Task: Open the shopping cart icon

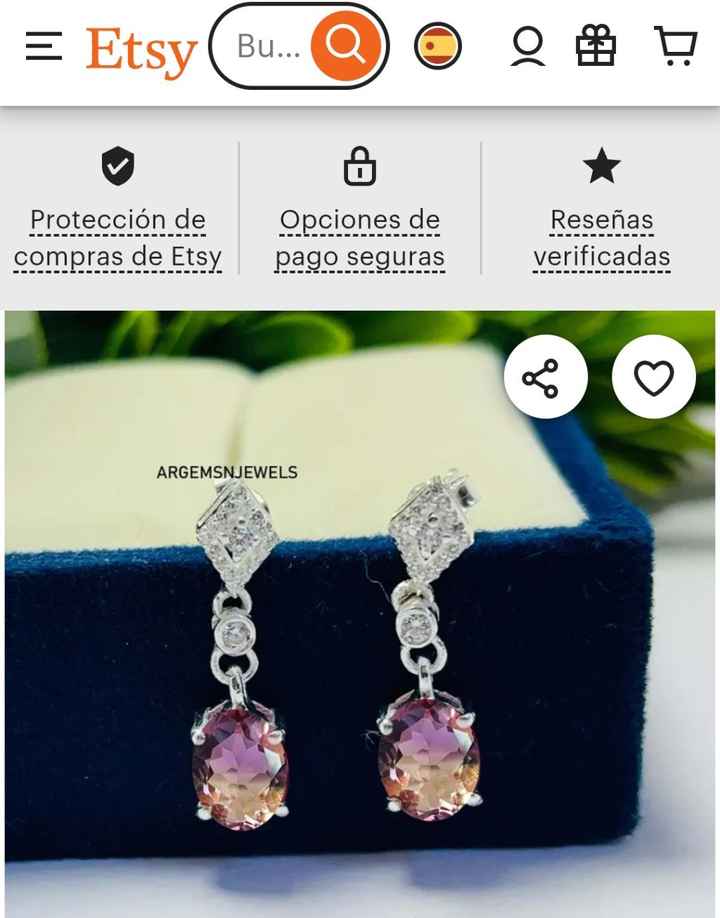Action: click(x=676, y=46)
